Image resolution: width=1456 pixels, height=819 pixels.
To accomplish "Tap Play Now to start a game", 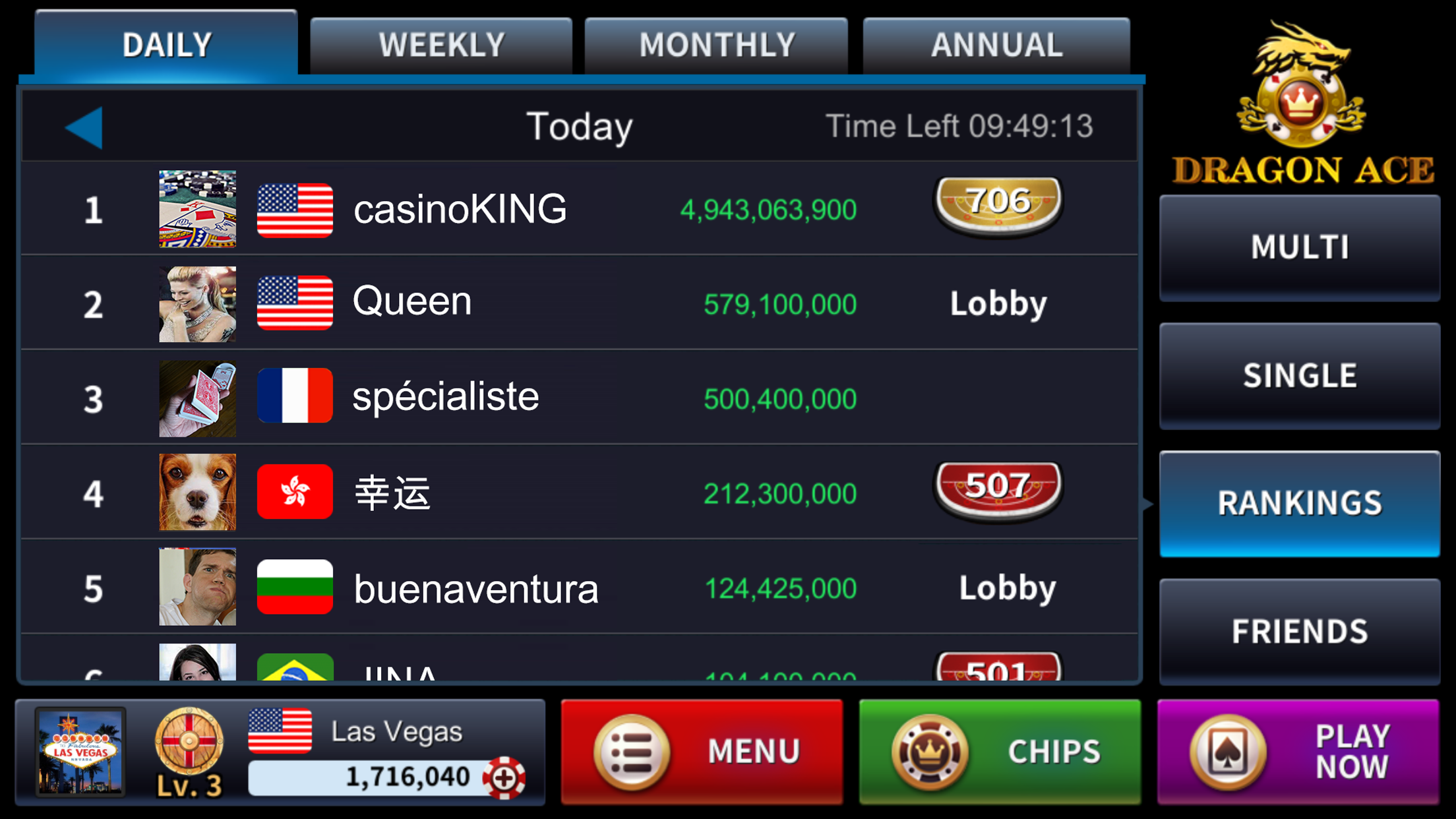I will [1298, 752].
